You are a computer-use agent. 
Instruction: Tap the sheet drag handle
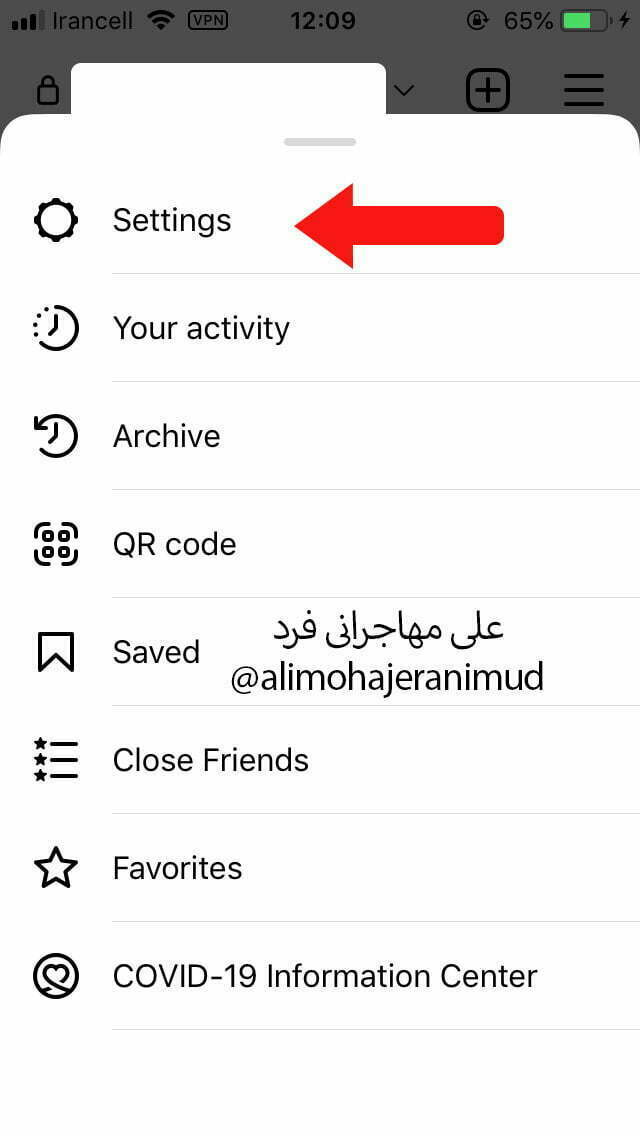(320, 142)
